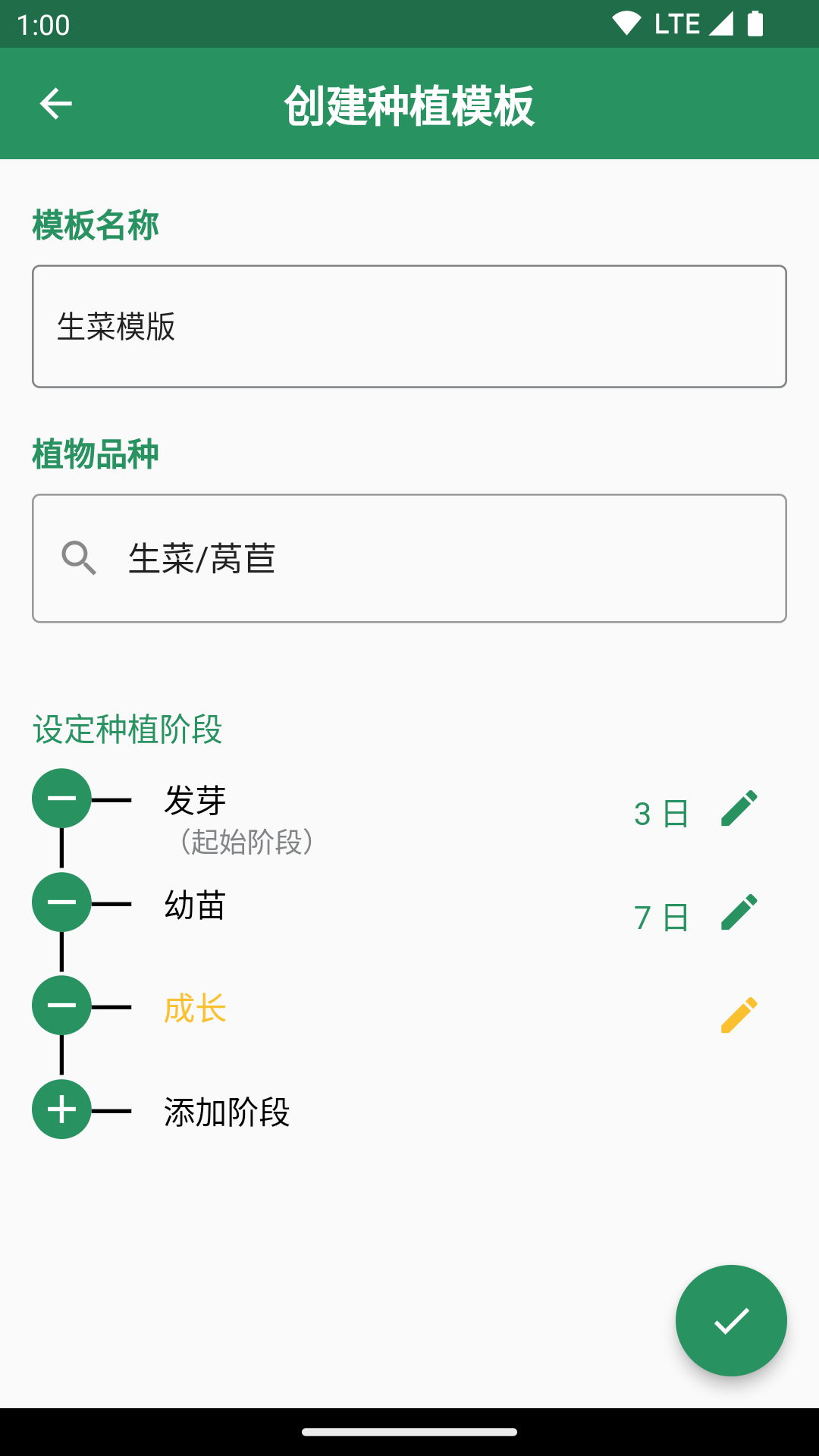Open the 植物品种 search field

point(409,558)
